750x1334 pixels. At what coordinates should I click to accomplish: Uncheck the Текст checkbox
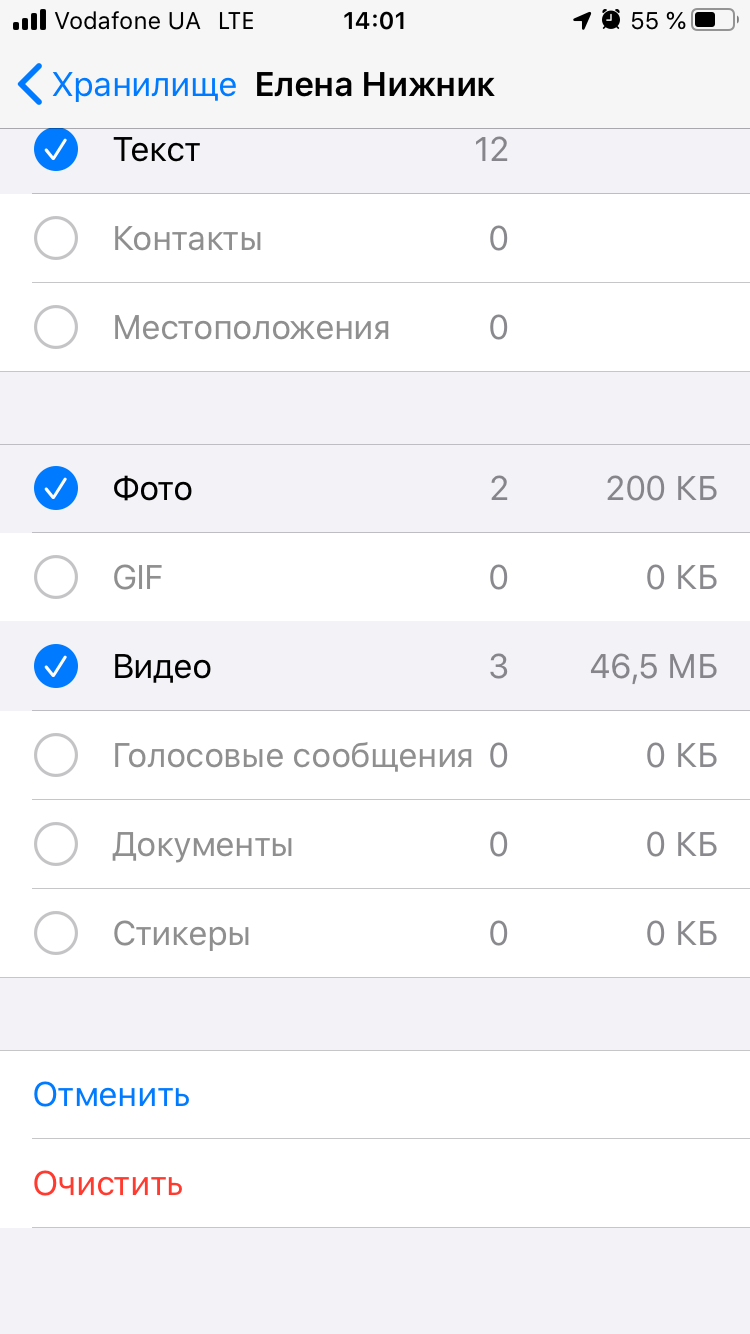click(x=56, y=150)
